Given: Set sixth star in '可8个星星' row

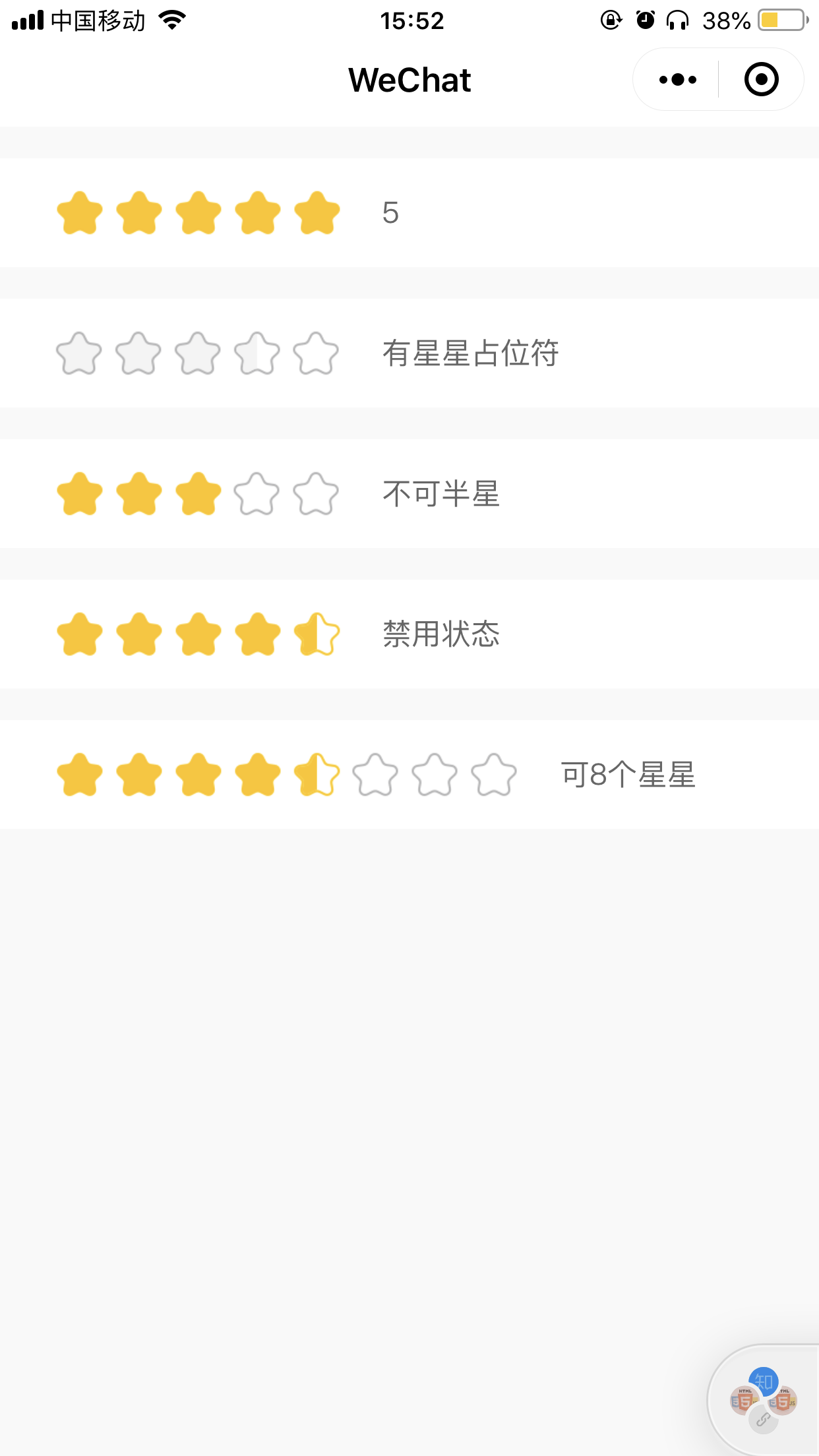Looking at the screenshot, I should click(x=375, y=775).
